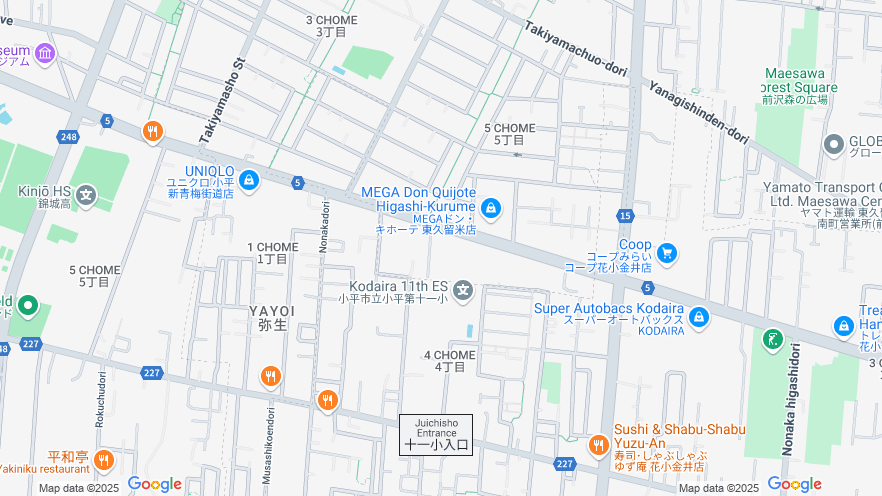Open the restaurant marker on Musashikoendori
The image size is (882, 496).
[x=270, y=376]
